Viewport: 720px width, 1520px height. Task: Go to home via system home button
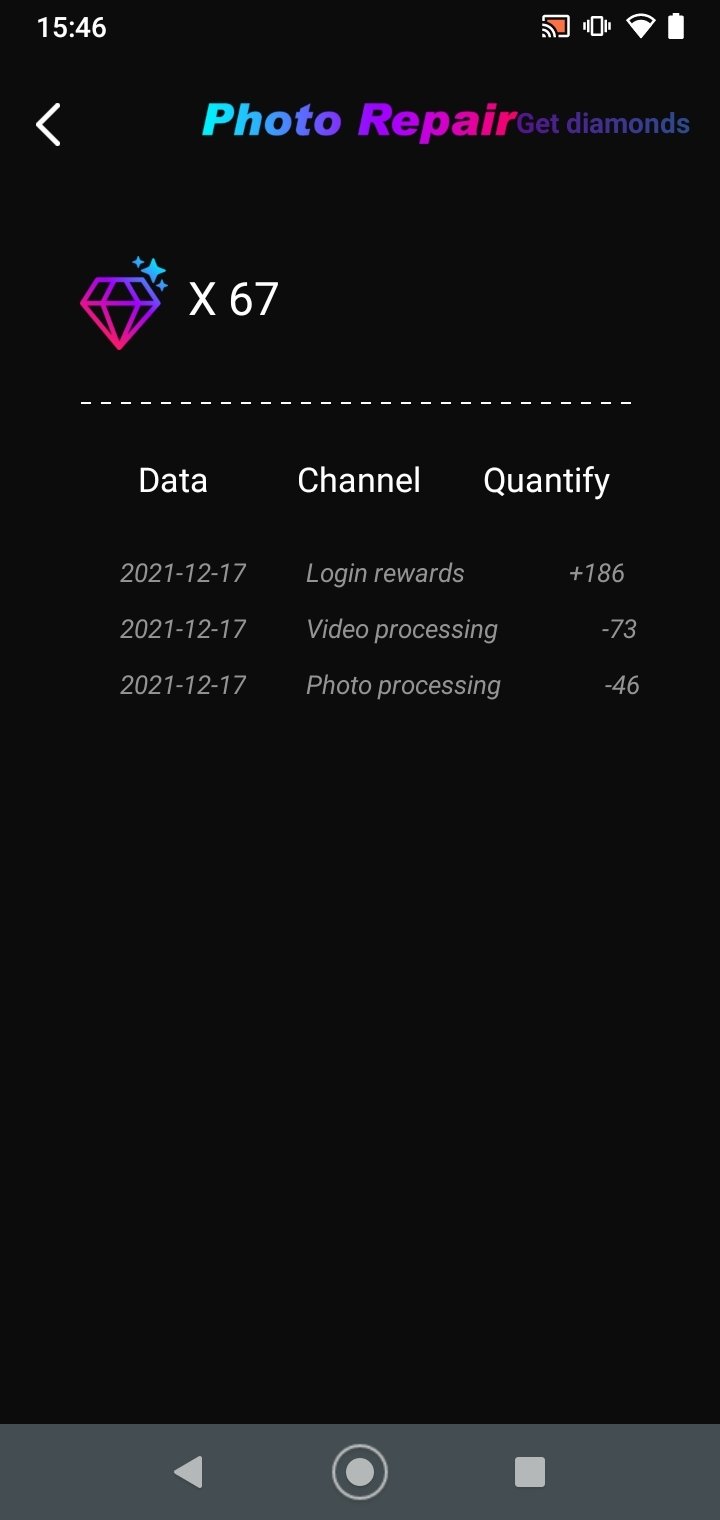[359, 1472]
